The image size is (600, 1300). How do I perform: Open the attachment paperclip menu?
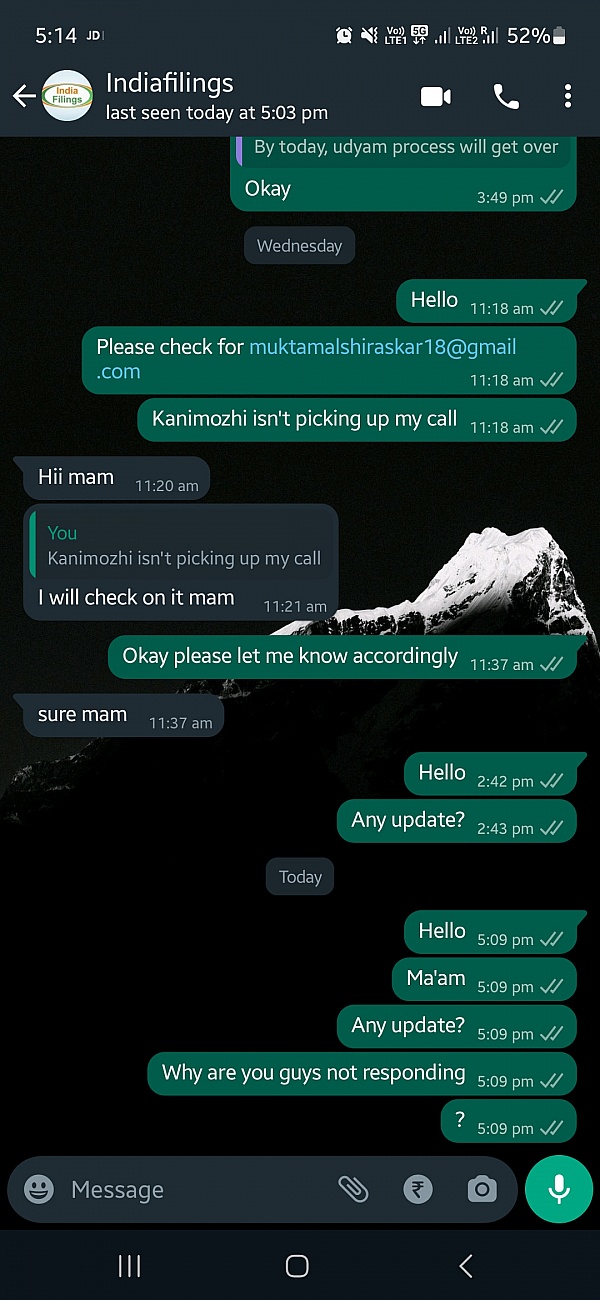coord(353,1189)
